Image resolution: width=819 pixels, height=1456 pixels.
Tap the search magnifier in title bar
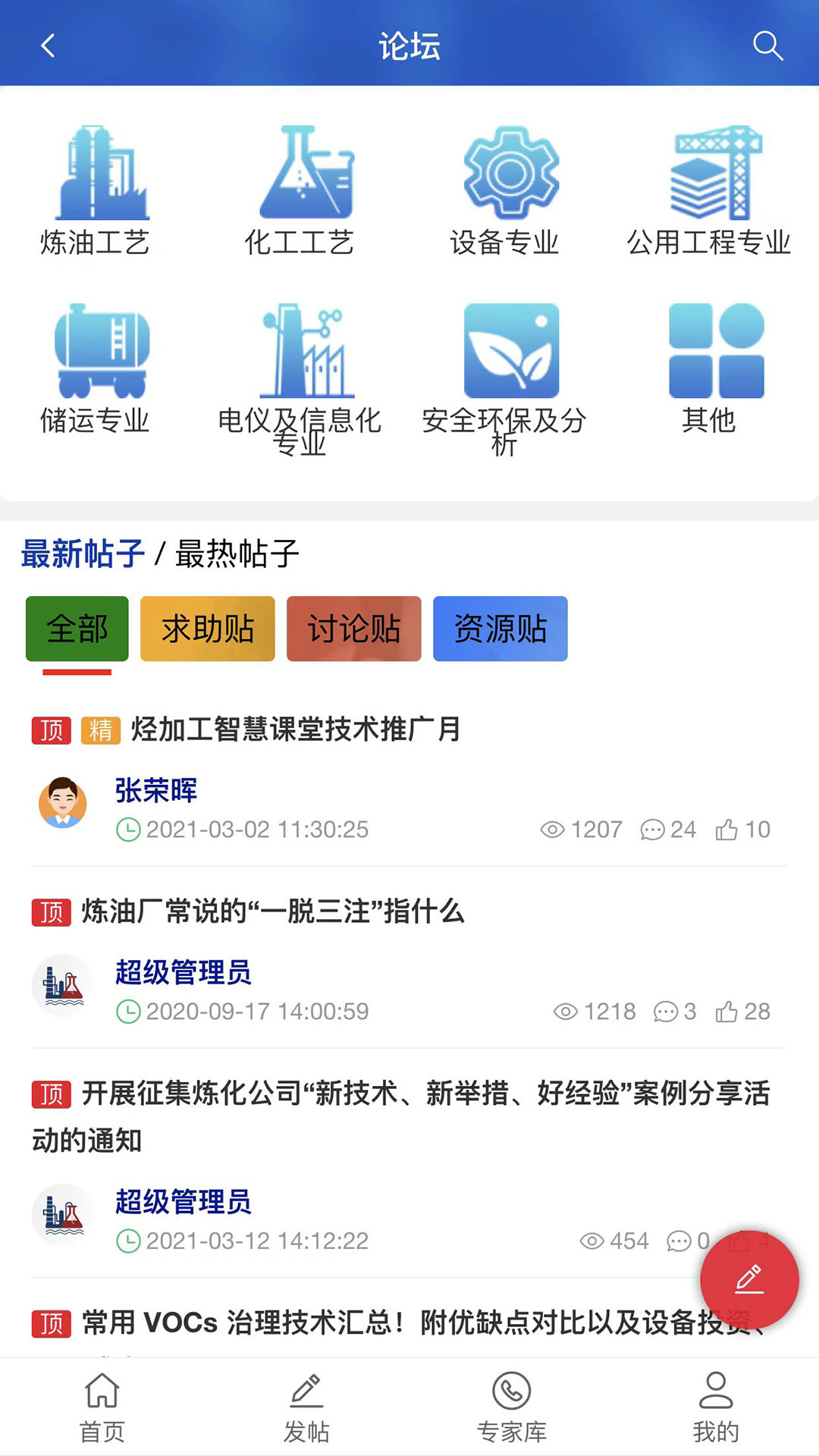coord(768,45)
